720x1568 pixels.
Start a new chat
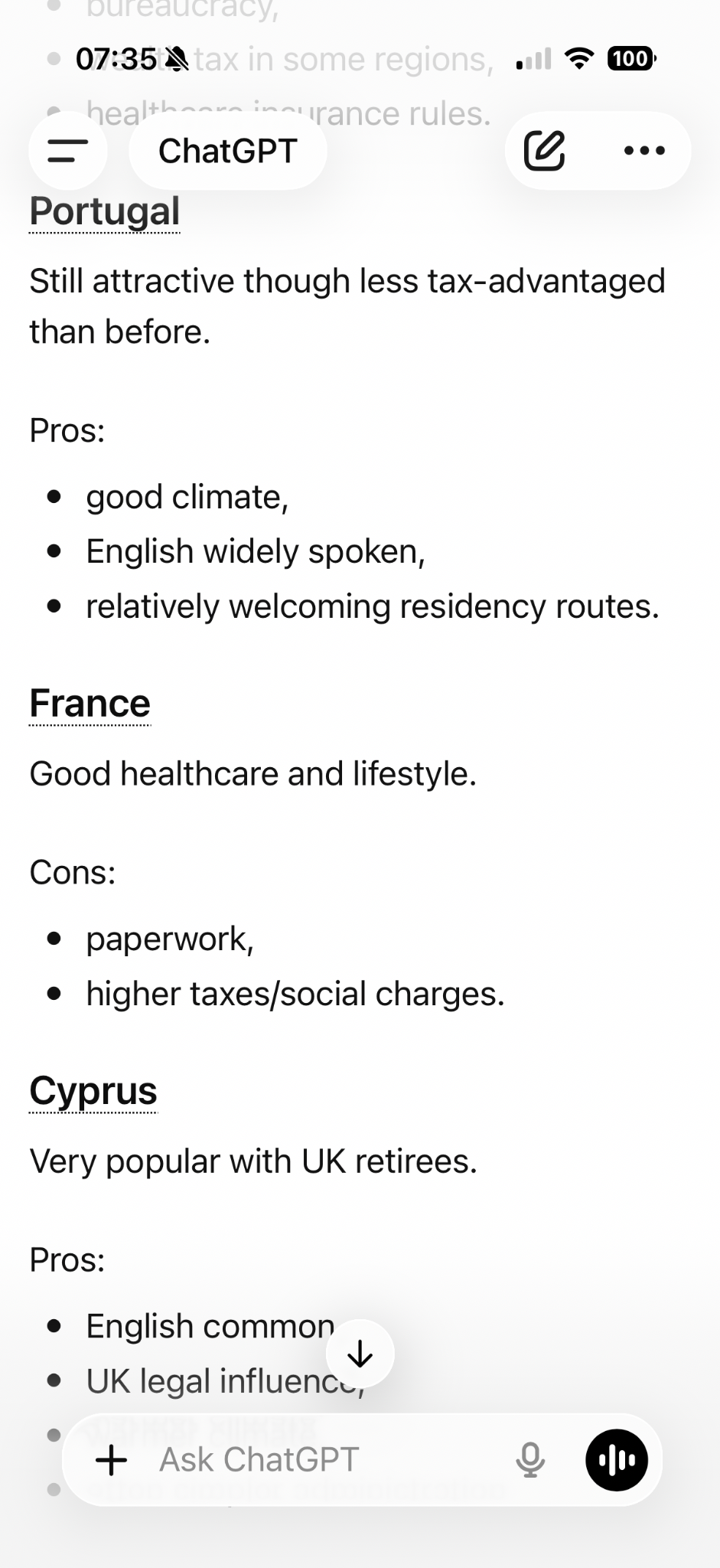click(545, 151)
